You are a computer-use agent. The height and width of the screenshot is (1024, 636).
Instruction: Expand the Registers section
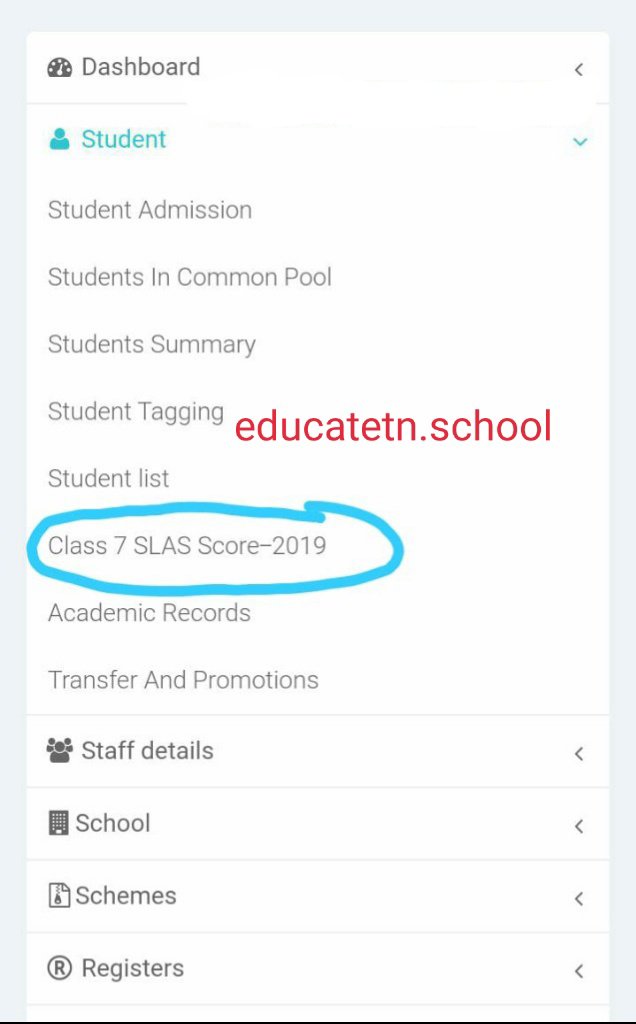[x=132, y=968]
